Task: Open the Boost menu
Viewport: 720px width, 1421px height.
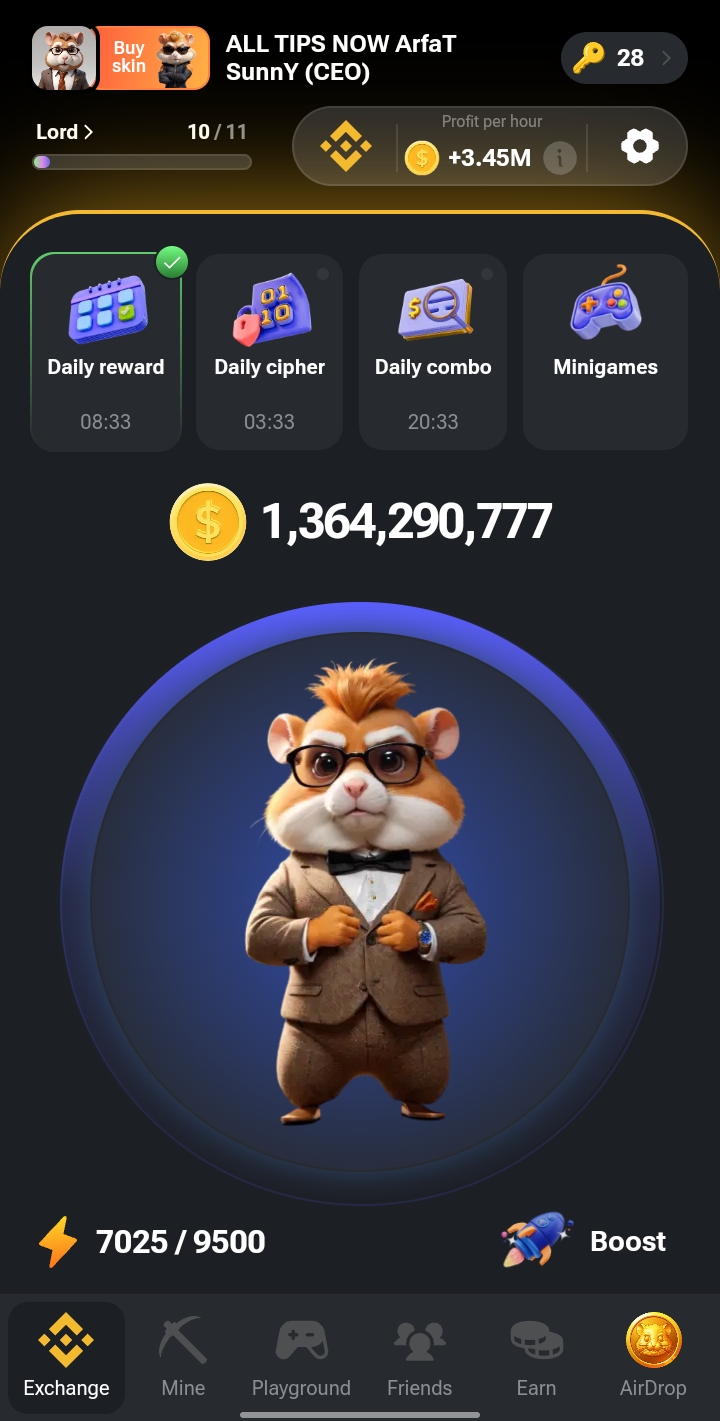Action: coord(584,1241)
